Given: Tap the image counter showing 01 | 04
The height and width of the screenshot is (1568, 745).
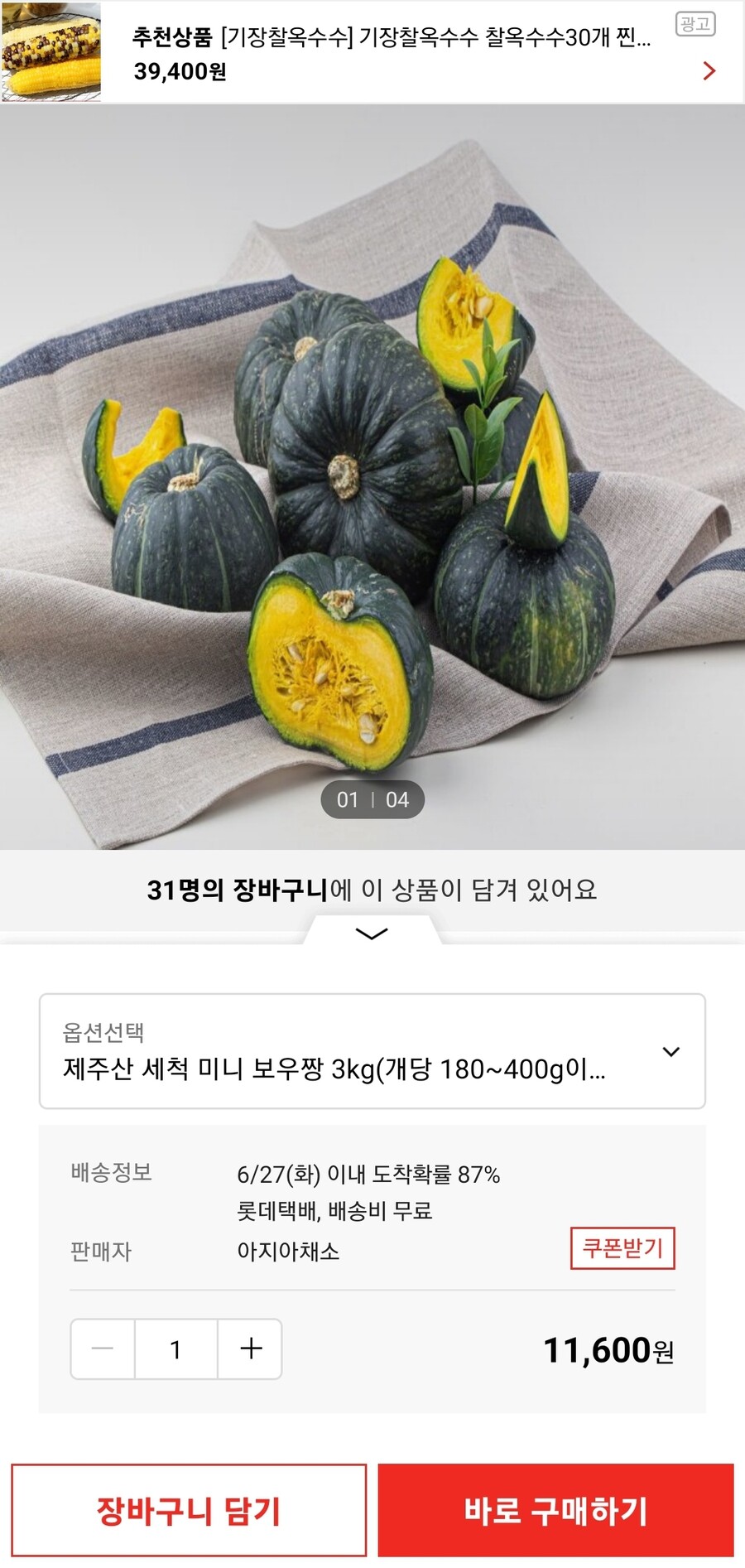Looking at the screenshot, I should (372, 800).
